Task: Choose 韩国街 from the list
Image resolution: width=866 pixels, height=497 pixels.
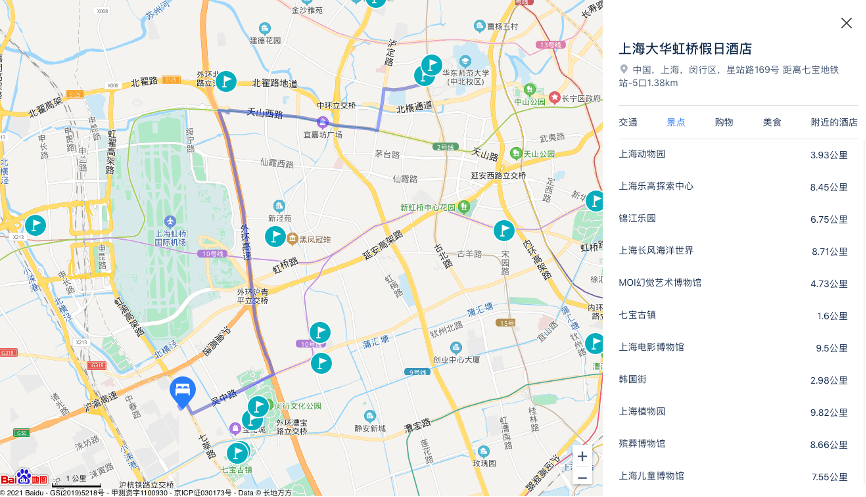Action: [633, 380]
